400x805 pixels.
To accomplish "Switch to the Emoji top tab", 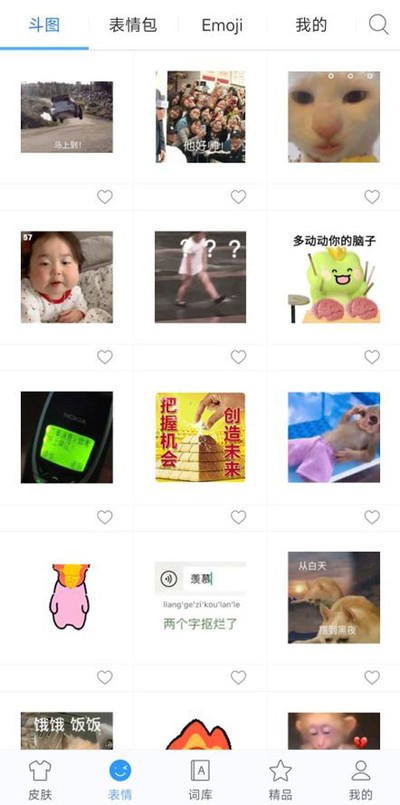I will [222, 25].
